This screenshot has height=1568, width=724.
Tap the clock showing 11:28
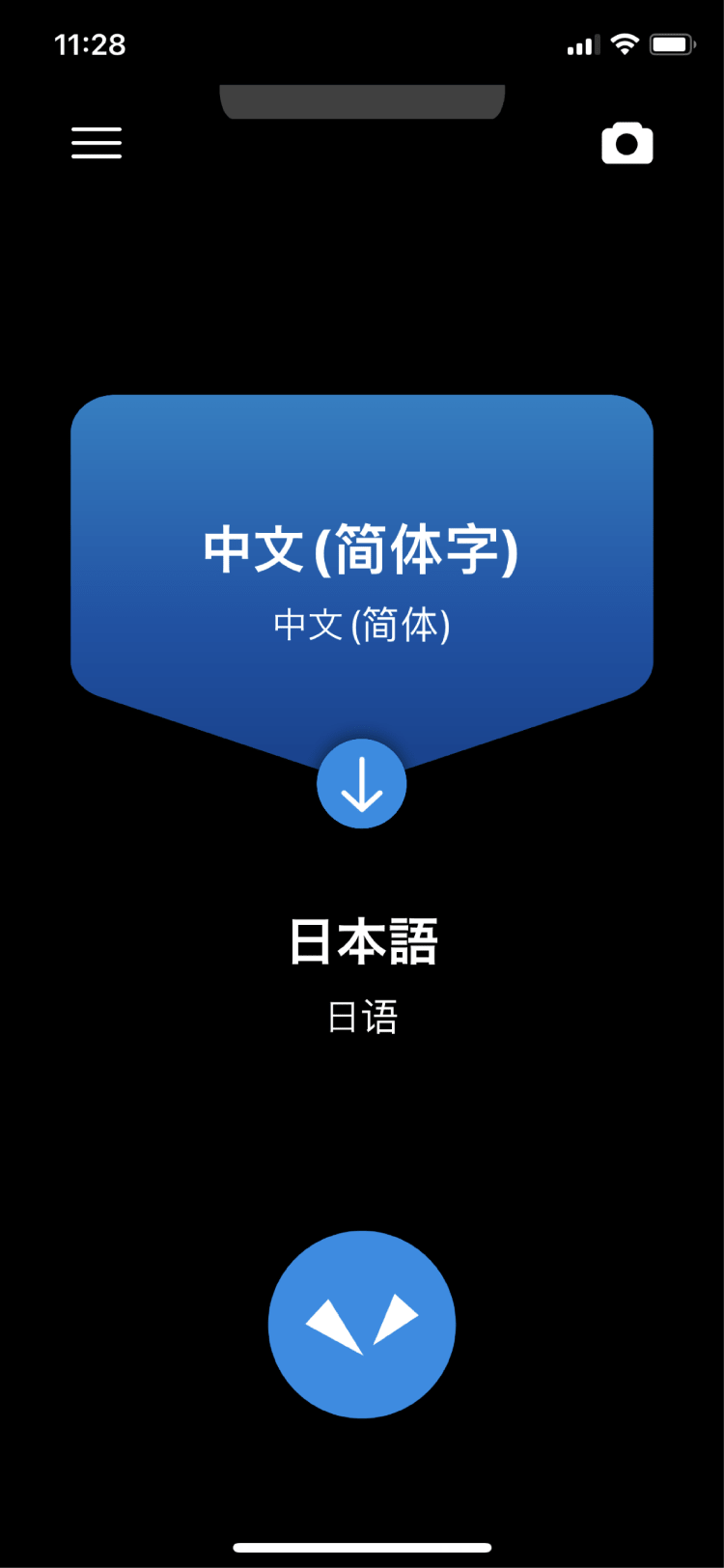tap(92, 43)
